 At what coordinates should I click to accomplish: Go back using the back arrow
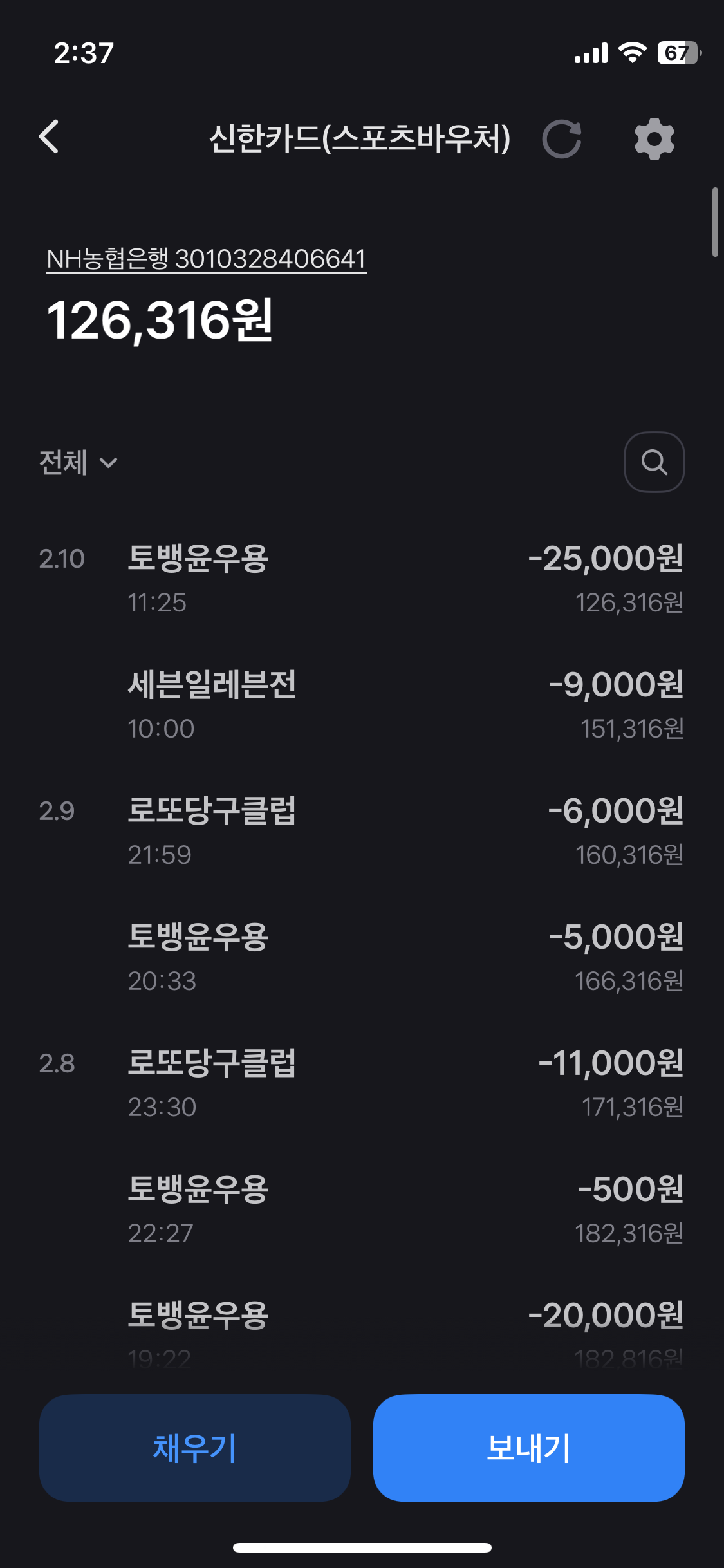[49, 137]
